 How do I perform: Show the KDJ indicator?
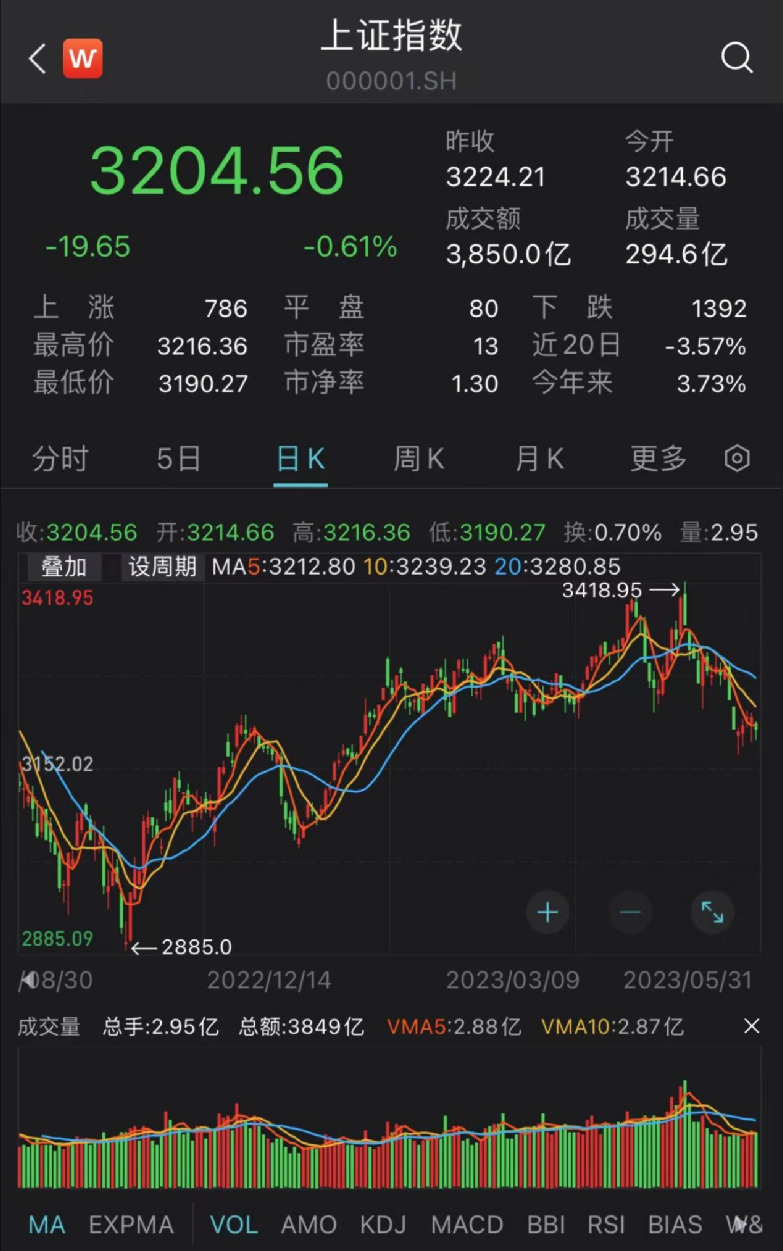coord(383,1224)
